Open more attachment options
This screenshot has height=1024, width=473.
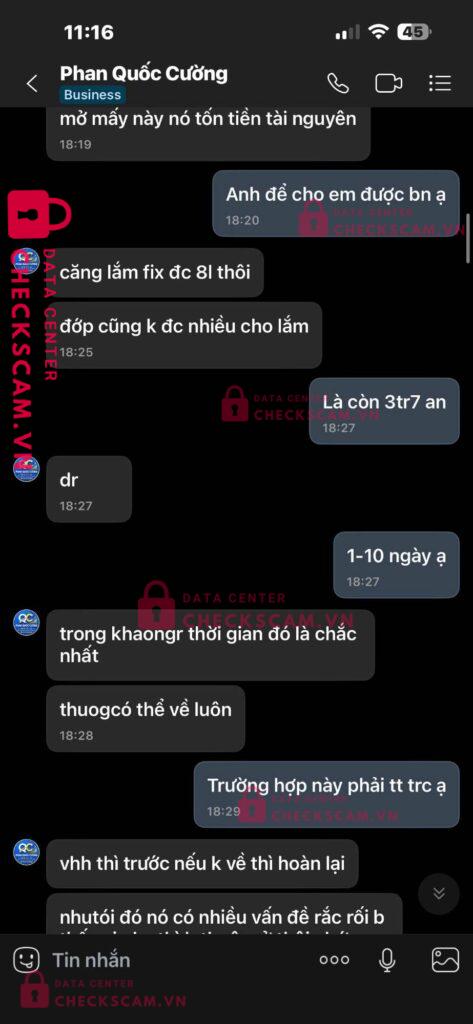pos(334,960)
